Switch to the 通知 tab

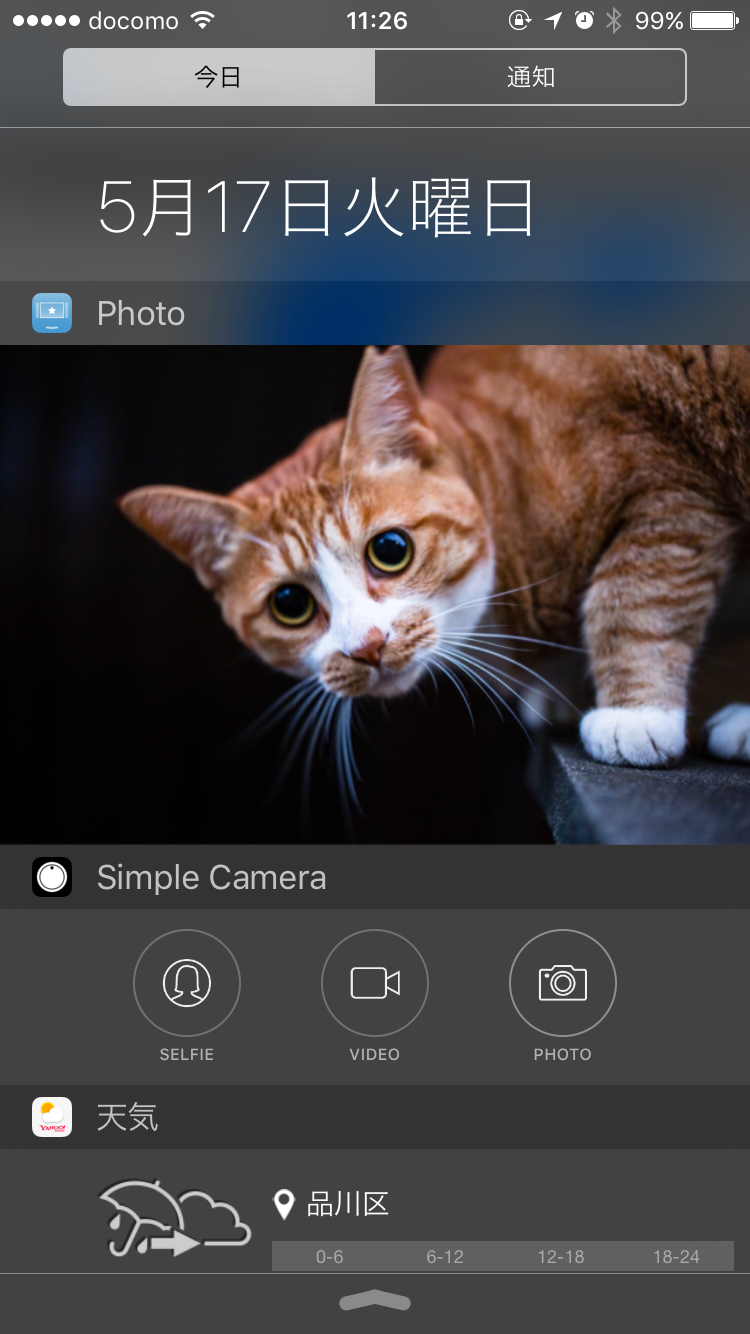point(530,77)
